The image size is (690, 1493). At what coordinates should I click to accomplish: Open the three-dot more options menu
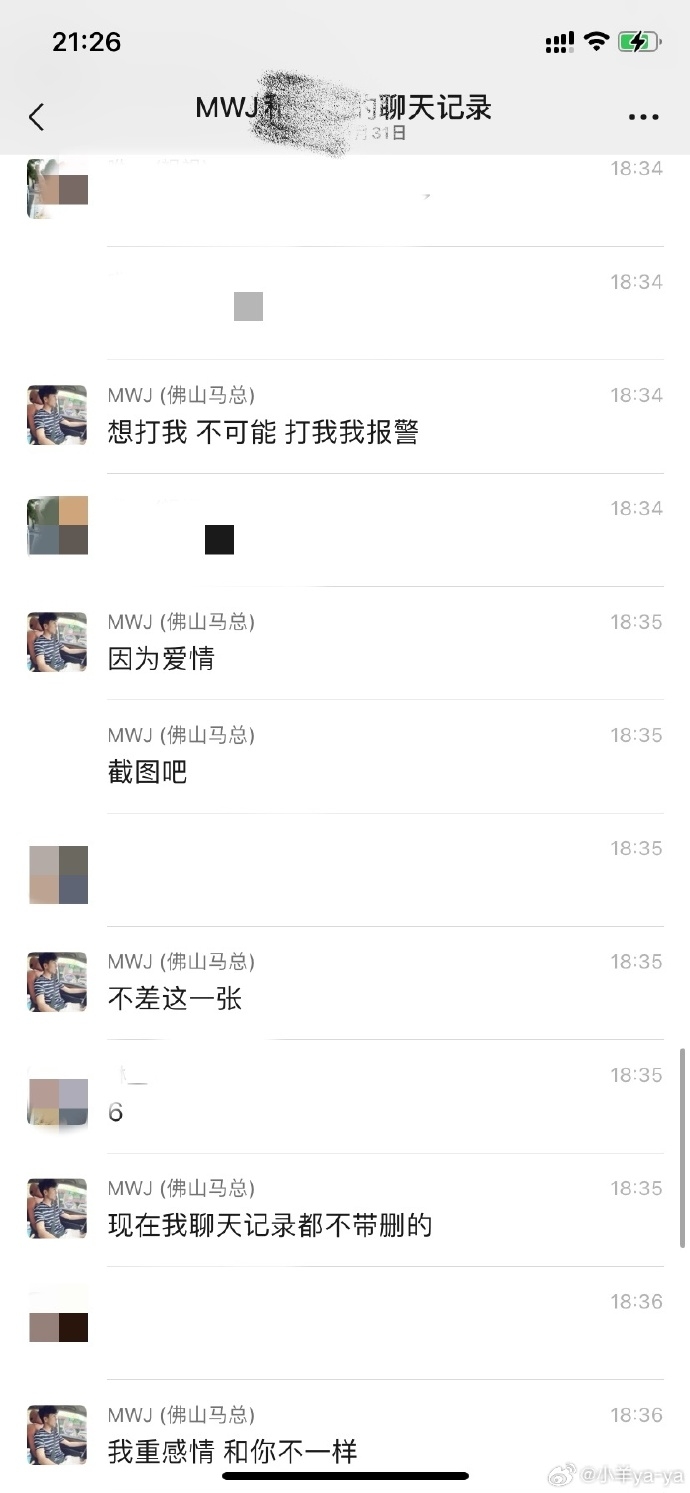click(x=643, y=117)
